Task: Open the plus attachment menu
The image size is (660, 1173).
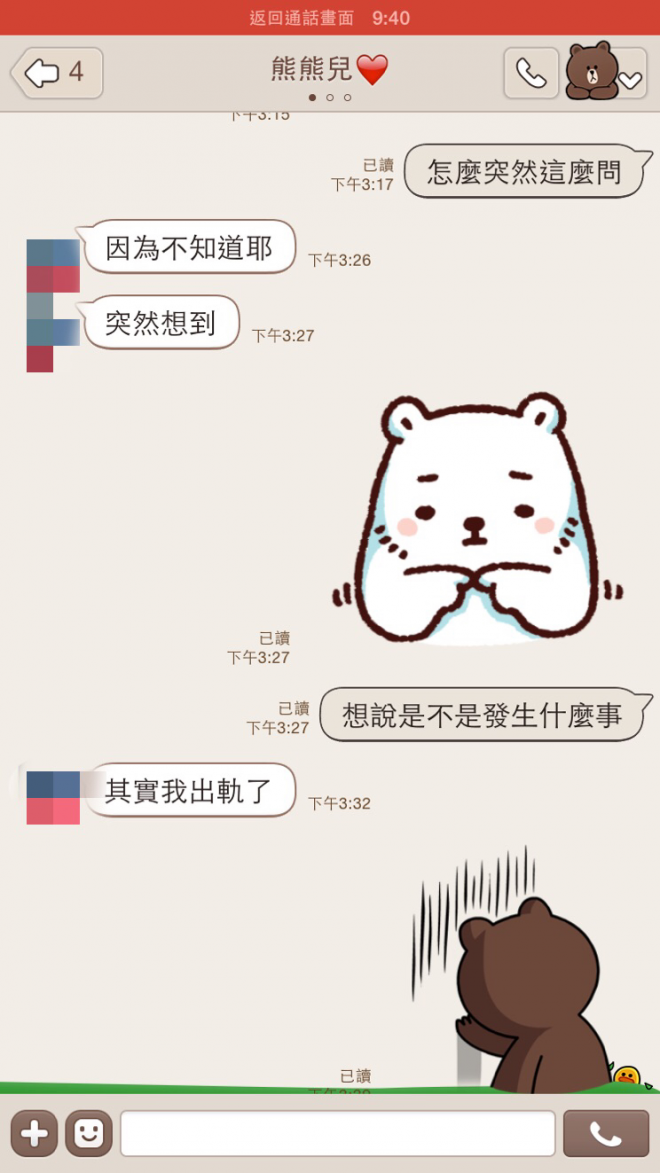Action: click(x=34, y=1133)
